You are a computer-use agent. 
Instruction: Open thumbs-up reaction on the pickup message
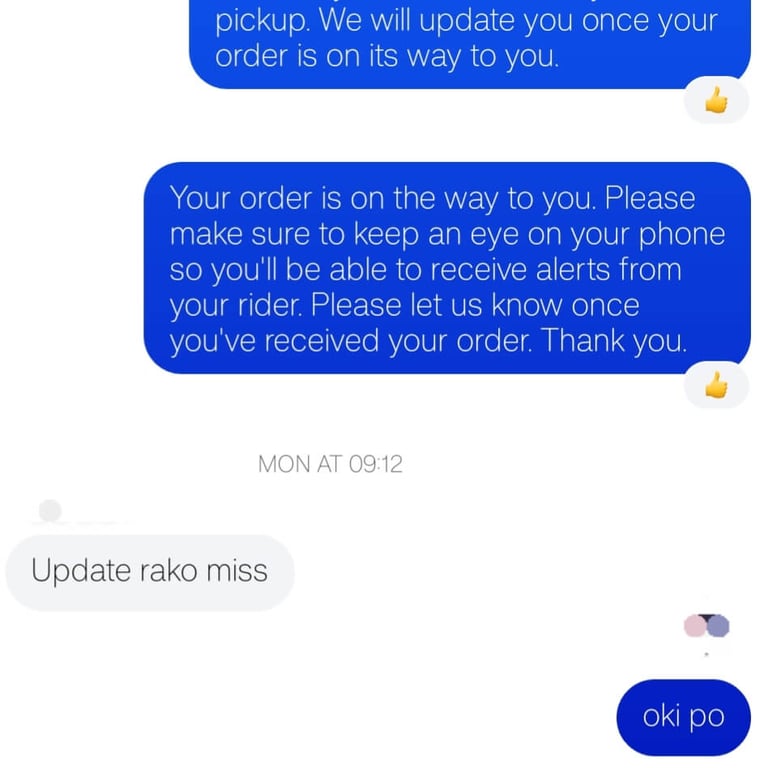click(716, 100)
